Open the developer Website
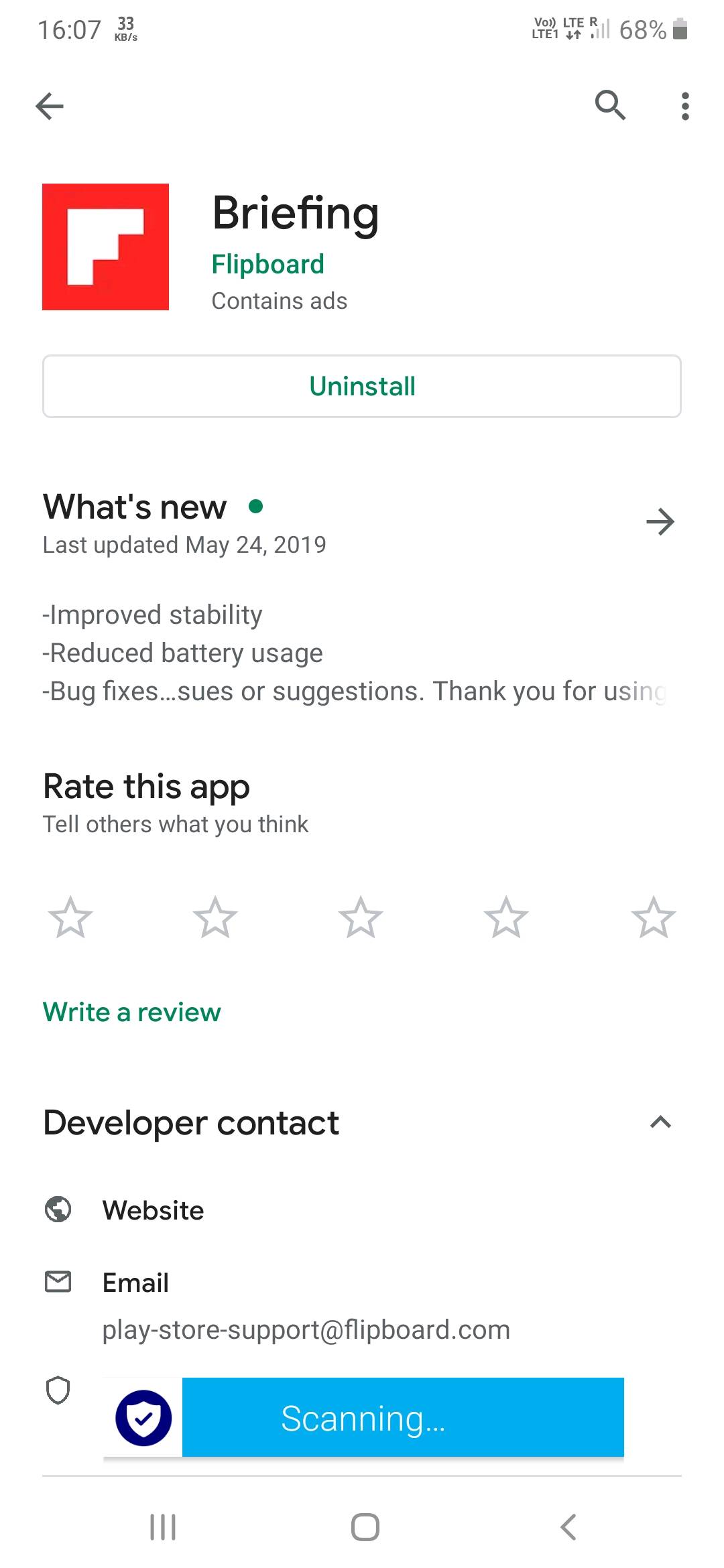 pos(153,1210)
